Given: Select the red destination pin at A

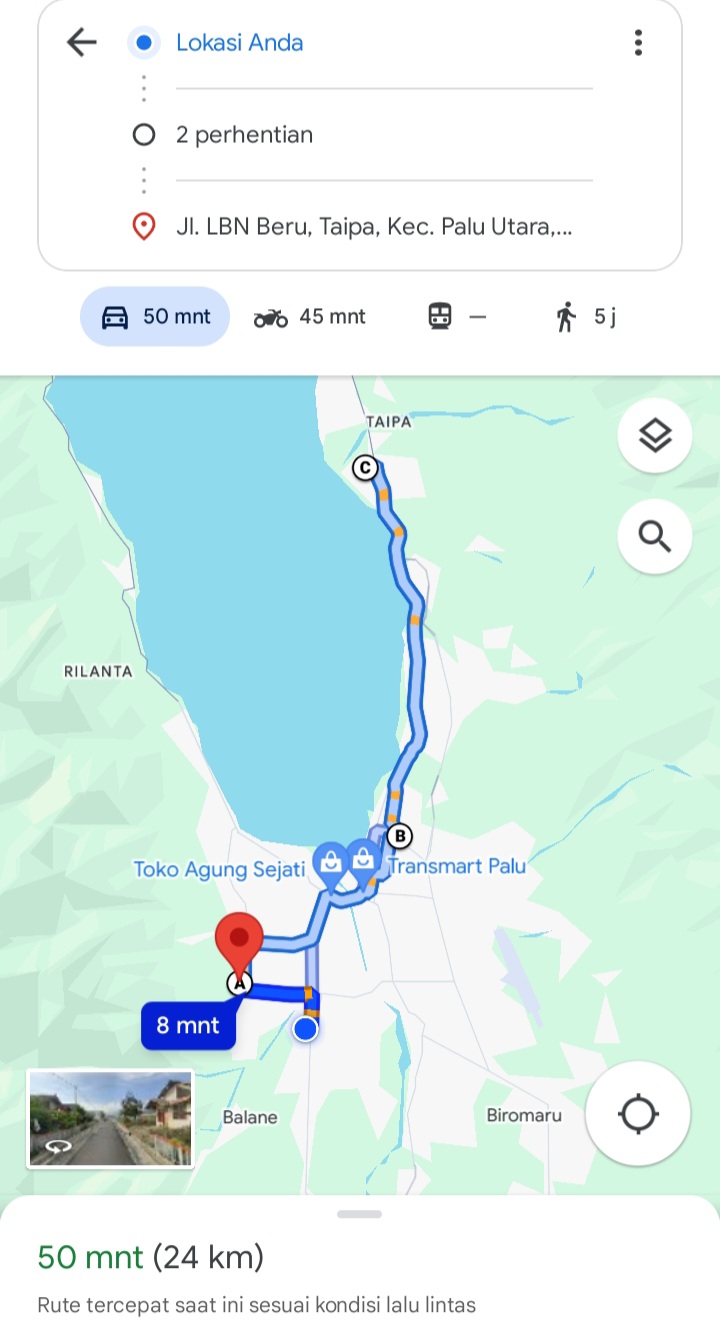Looking at the screenshot, I should 239,943.
